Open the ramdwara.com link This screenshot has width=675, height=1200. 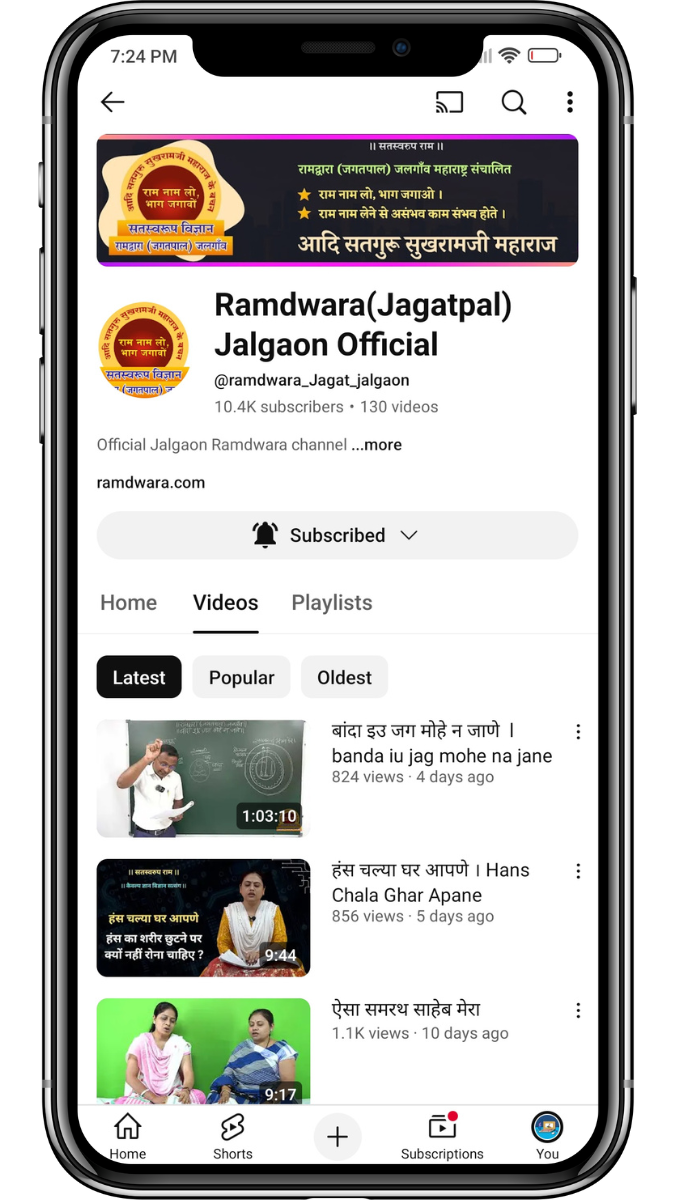click(x=151, y=482)
